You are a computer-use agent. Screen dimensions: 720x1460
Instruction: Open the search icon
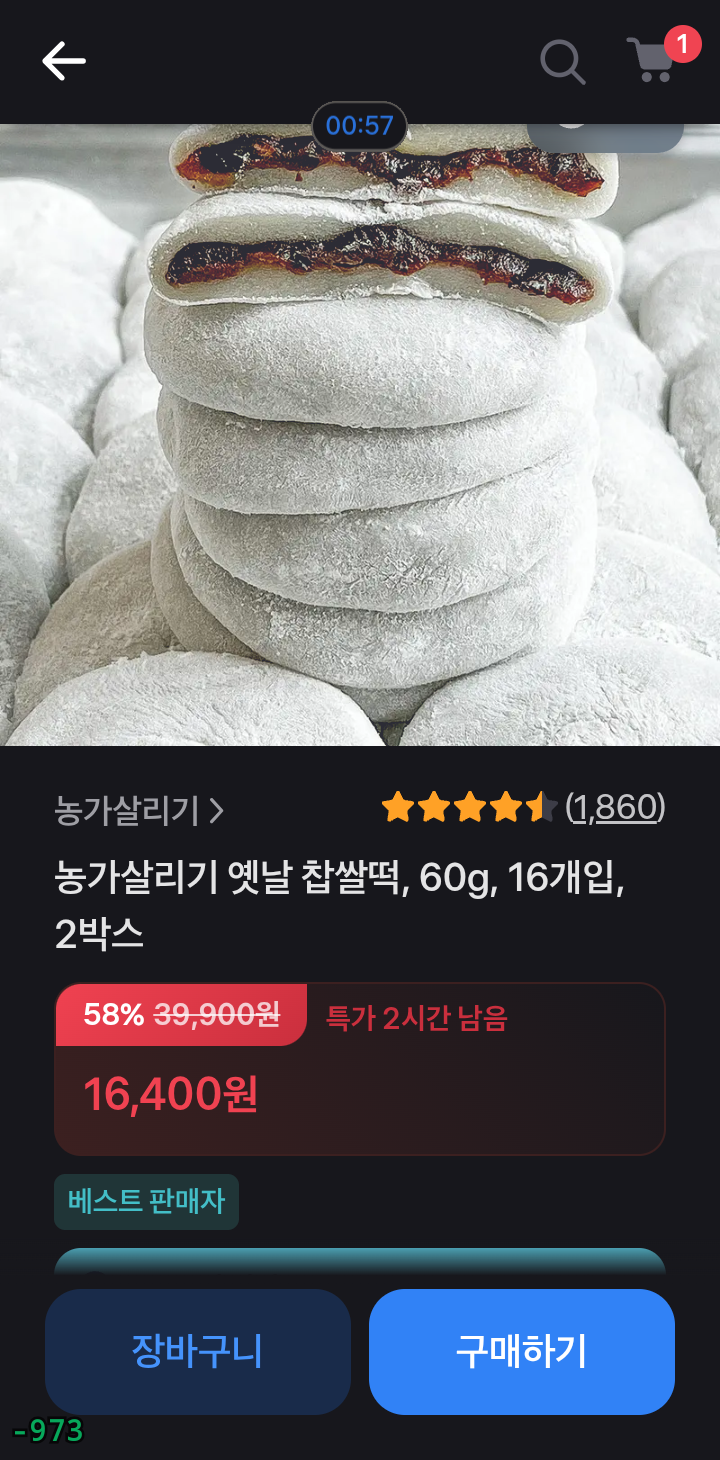[562, 62]
